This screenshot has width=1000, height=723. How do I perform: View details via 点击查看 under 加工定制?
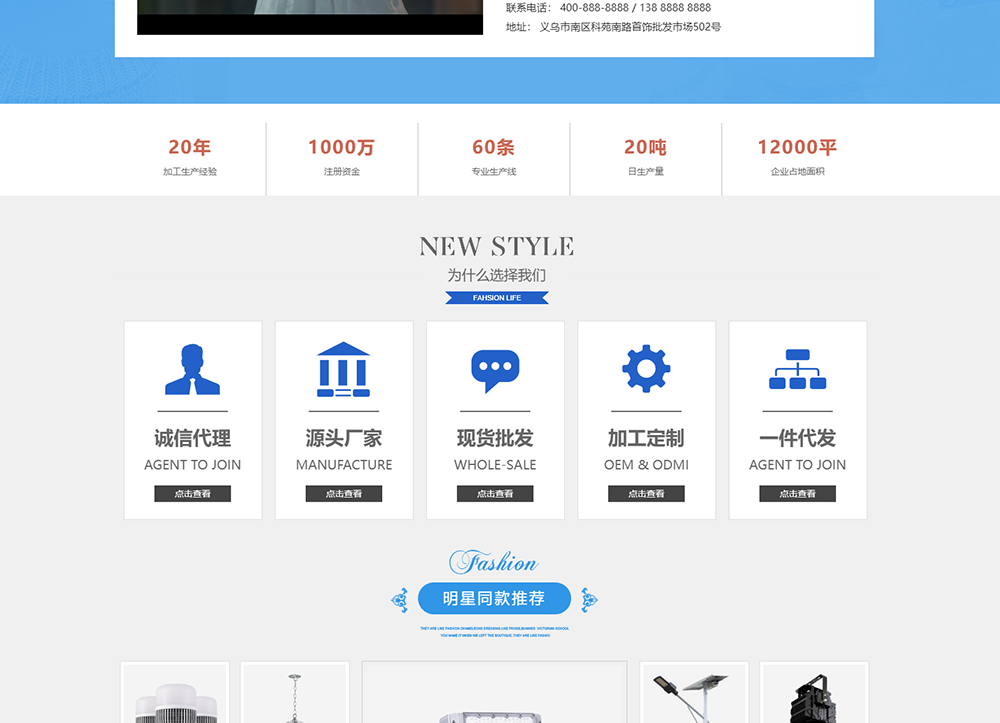646,494
